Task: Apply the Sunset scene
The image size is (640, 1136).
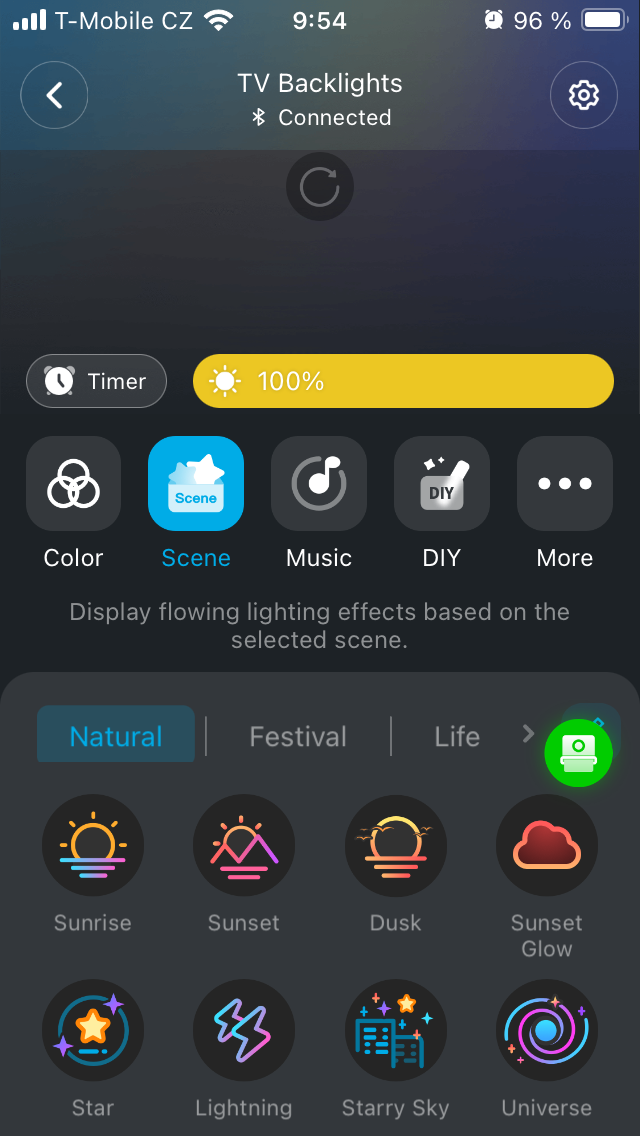Action: [x=244, y=845]
